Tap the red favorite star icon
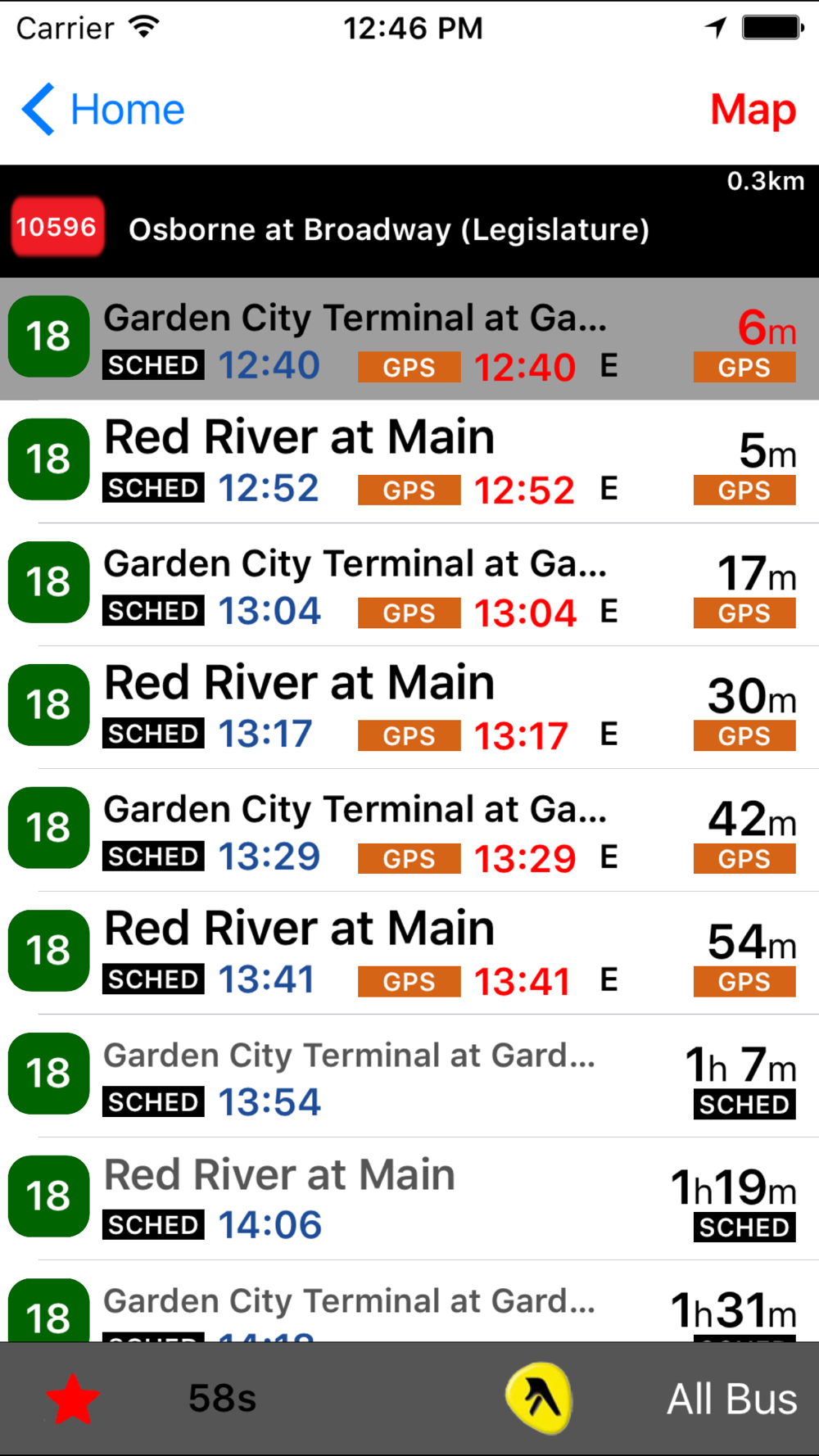This screenshot has width=819, height=1456. point(73,1399)
